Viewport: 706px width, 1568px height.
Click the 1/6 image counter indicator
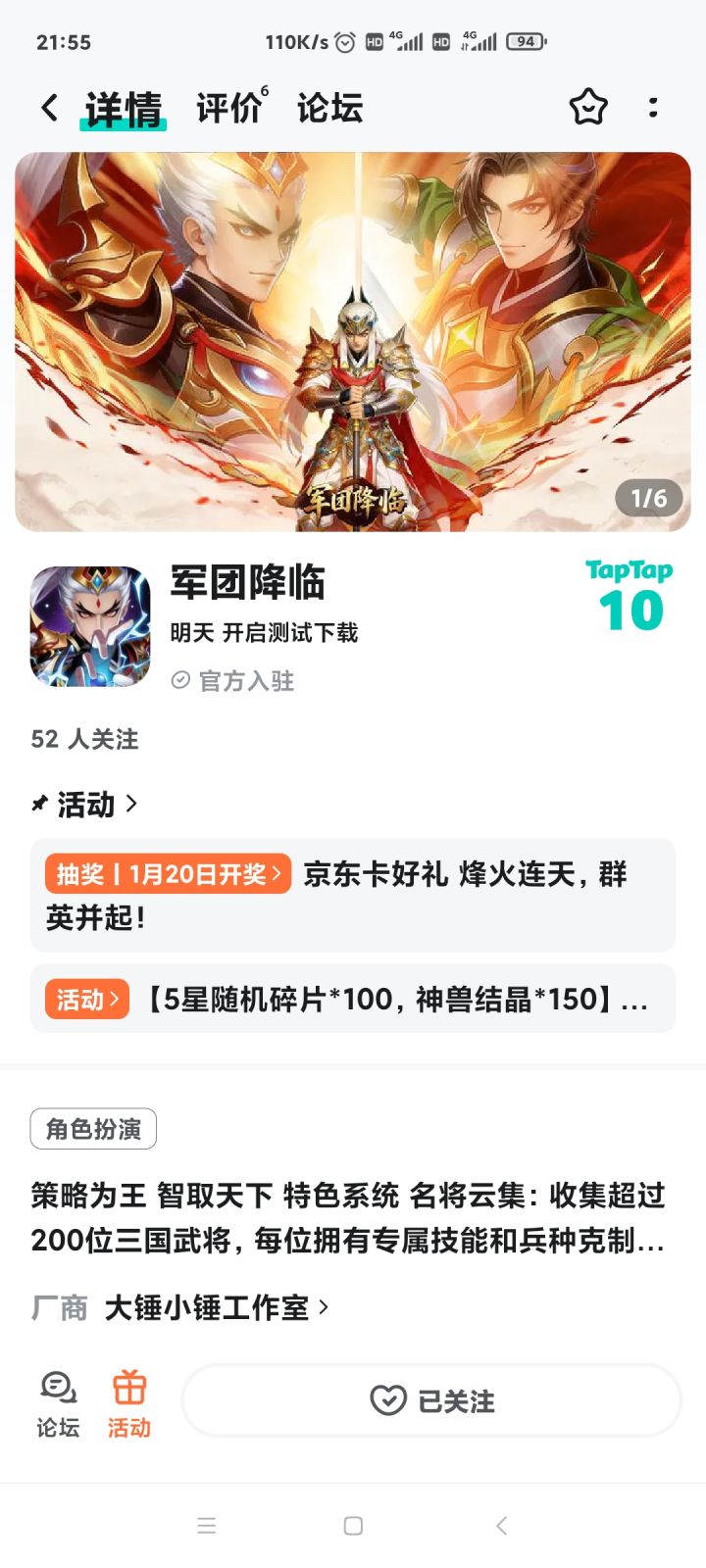pos(647,498)
